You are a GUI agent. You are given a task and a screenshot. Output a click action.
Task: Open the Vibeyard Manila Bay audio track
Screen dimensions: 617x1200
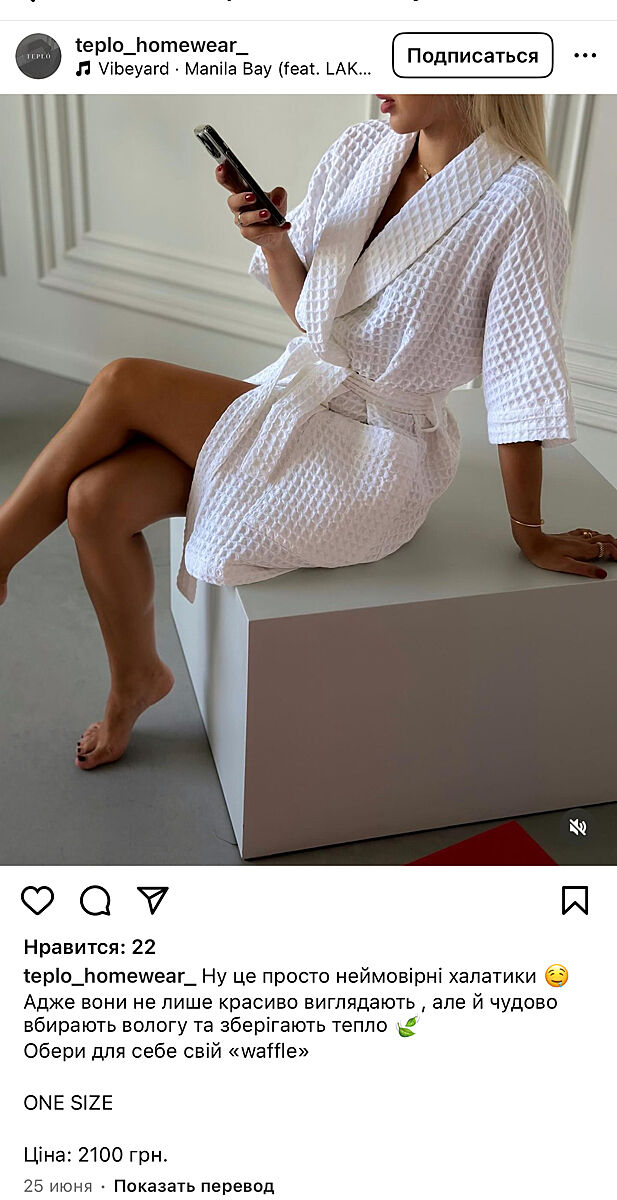[224, 69]
